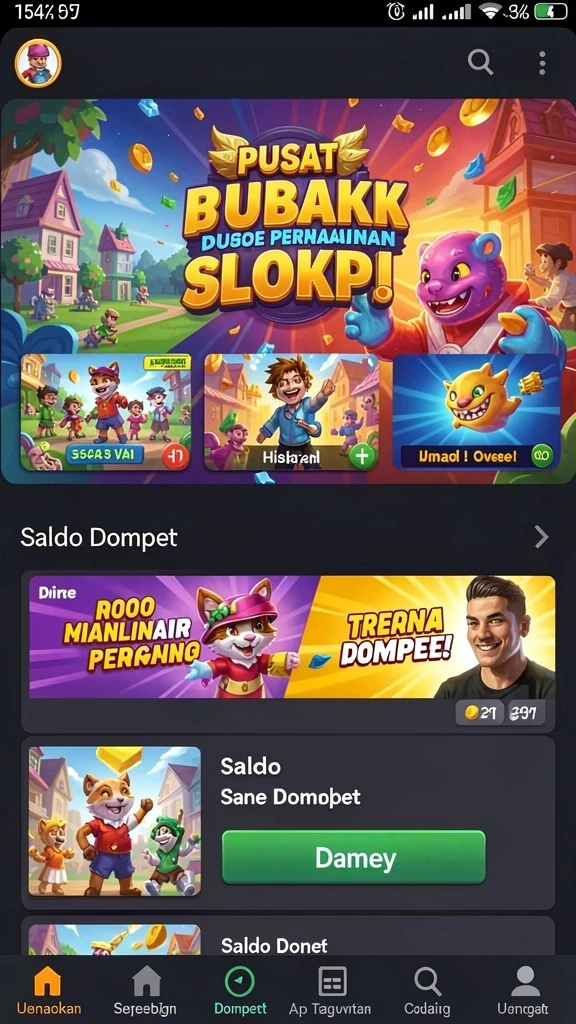Open the Histaanl game tile

pos(291,412)
